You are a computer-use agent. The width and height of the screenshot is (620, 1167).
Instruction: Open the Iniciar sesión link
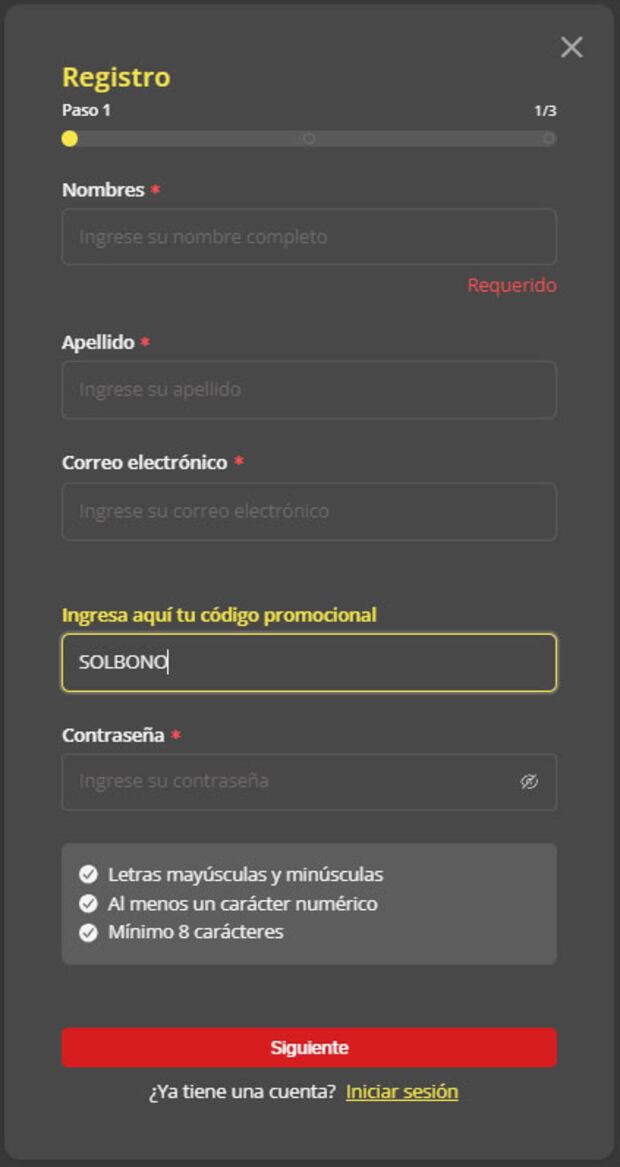tap(402, 1092)
